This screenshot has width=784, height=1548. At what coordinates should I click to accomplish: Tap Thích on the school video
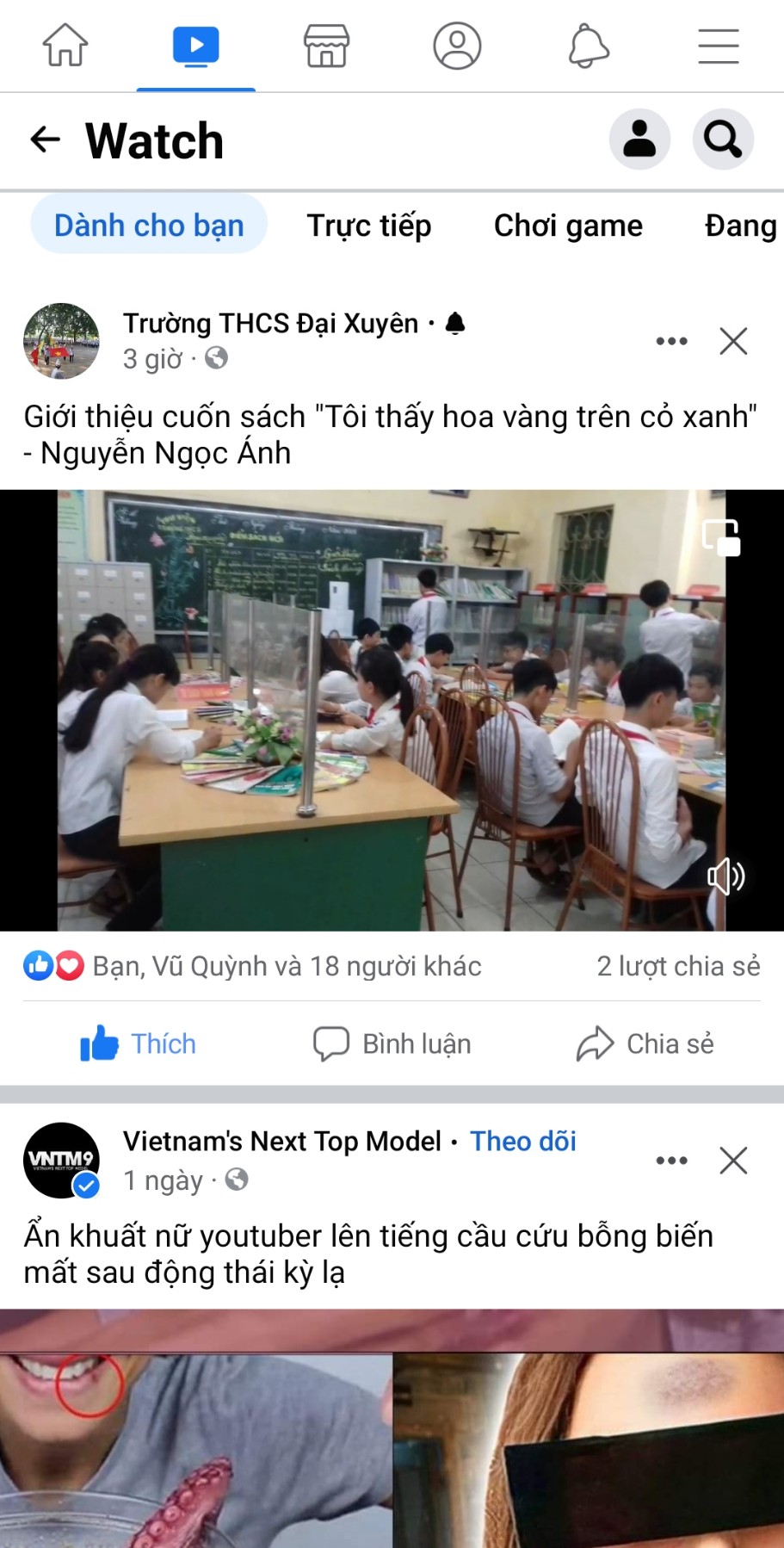138,1043
